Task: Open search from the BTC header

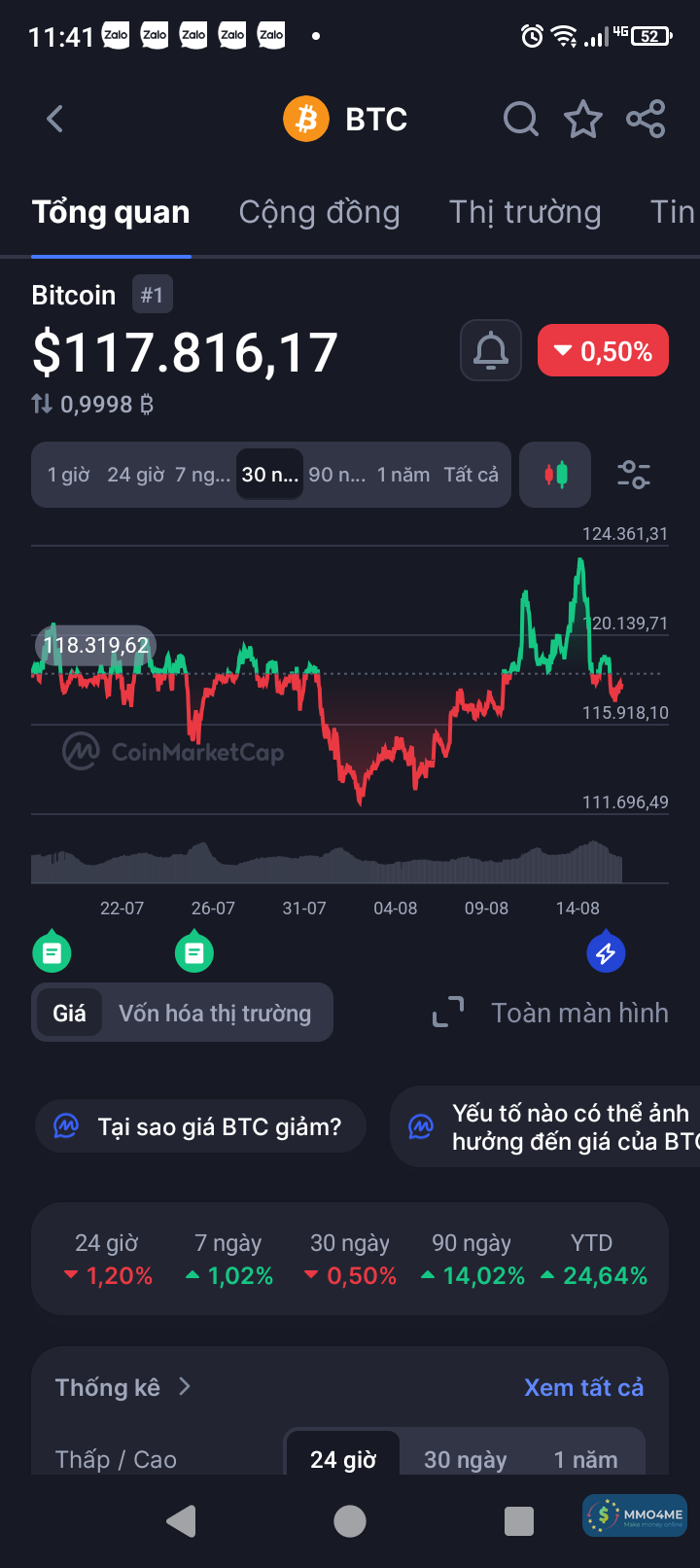Action: (x=520, y=120)
